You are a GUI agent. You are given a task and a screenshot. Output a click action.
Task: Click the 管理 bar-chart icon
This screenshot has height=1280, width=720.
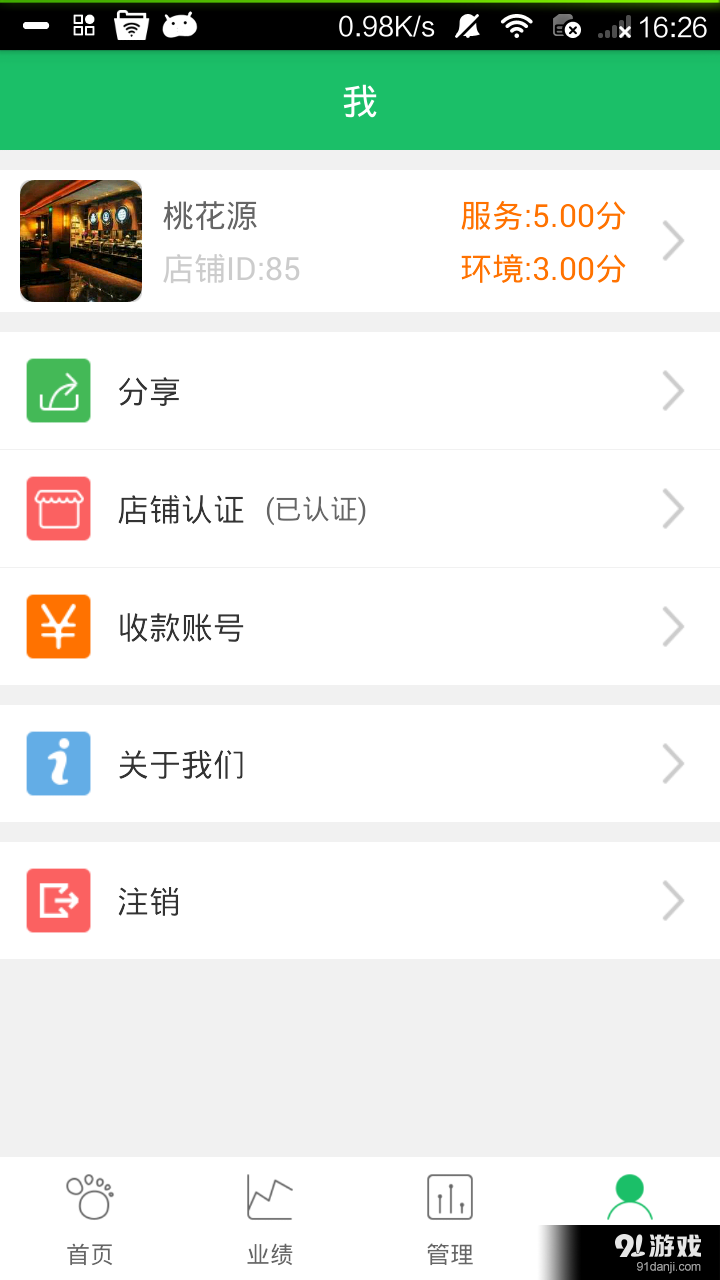point(449,1196)
